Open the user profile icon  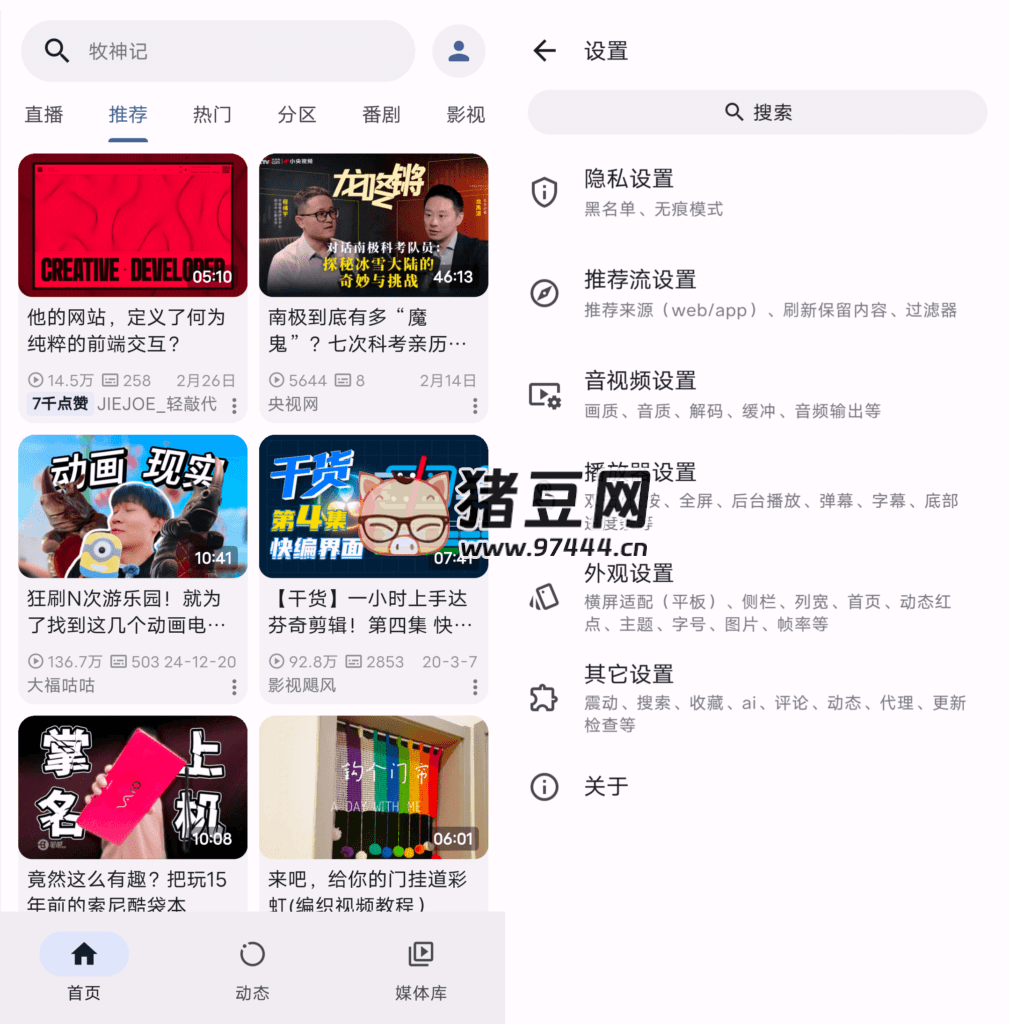pos(459,51)
